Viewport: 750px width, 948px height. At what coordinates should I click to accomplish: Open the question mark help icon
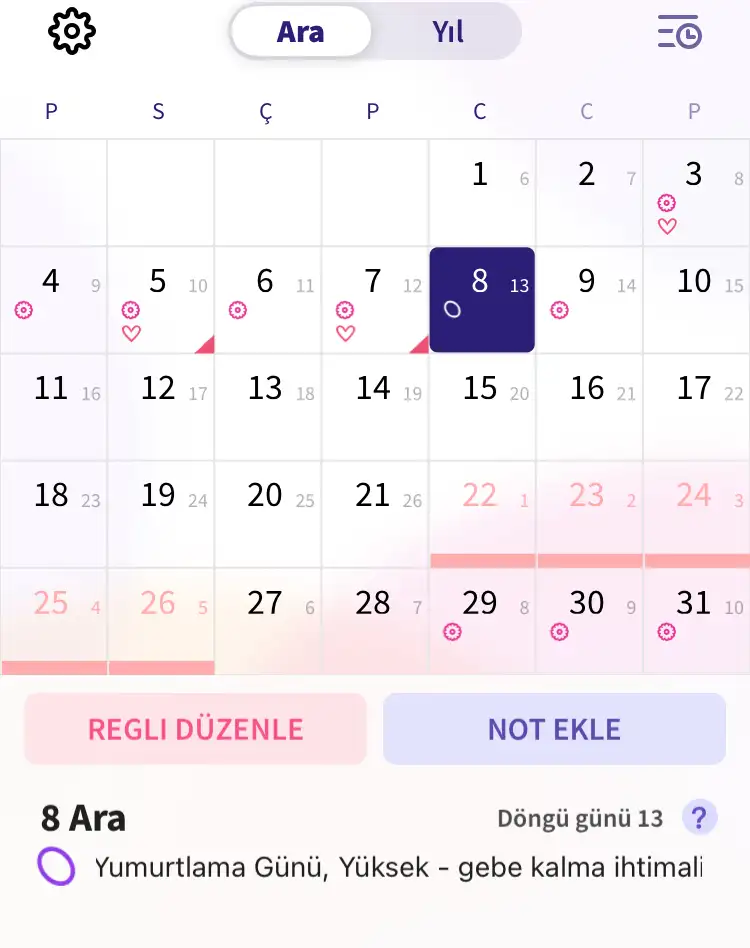[x=700, y=818]
